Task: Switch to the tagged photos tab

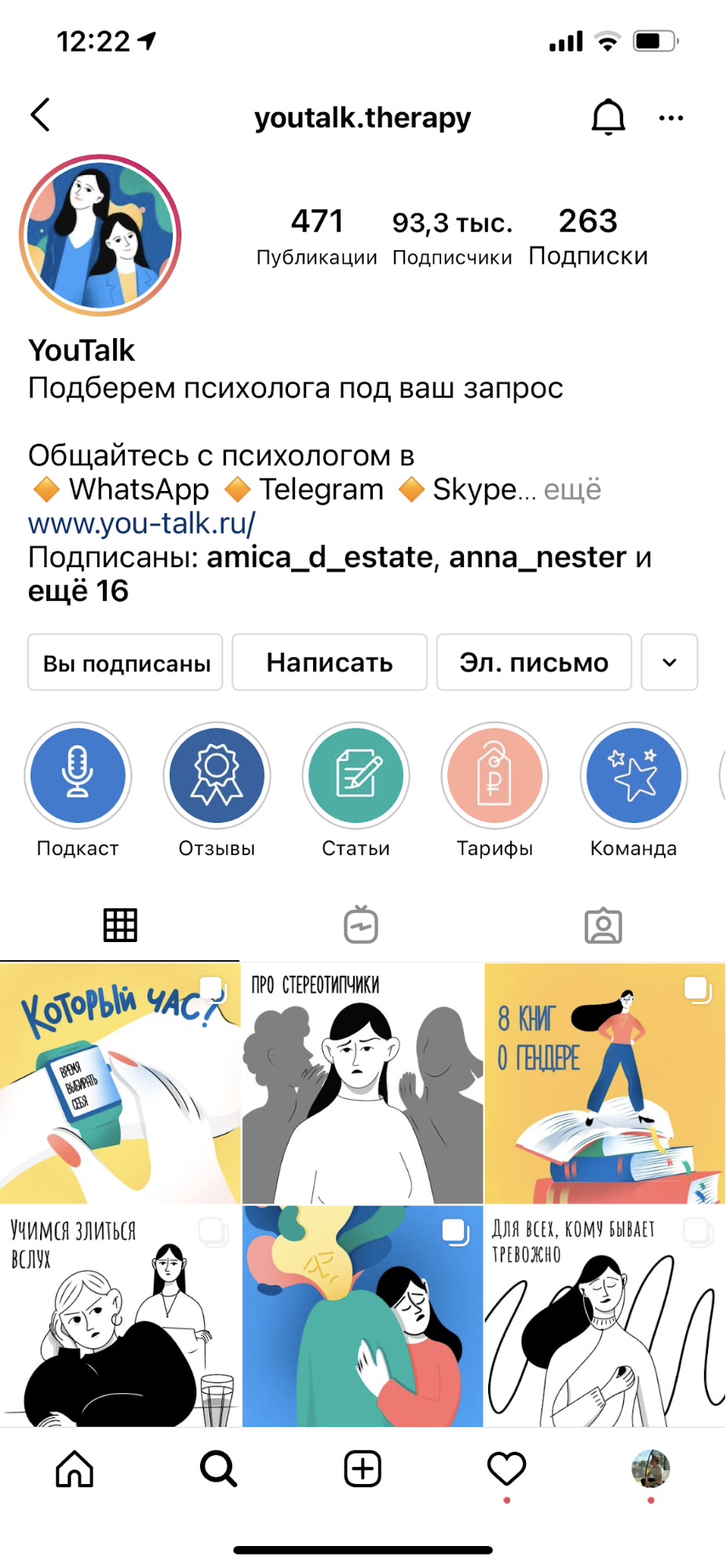Action: 603,926
